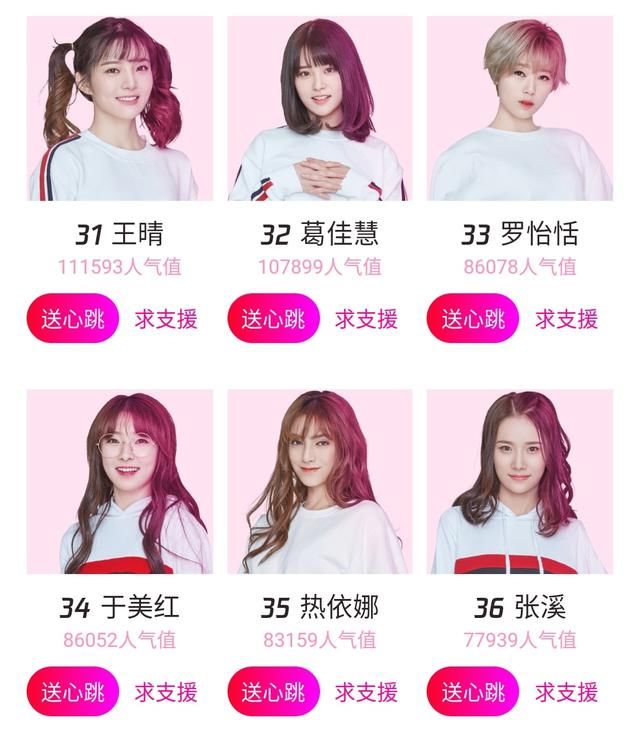640x737 pixels.
Task: Open the profile photo of 32 葛佳慧
Action: 320,108
